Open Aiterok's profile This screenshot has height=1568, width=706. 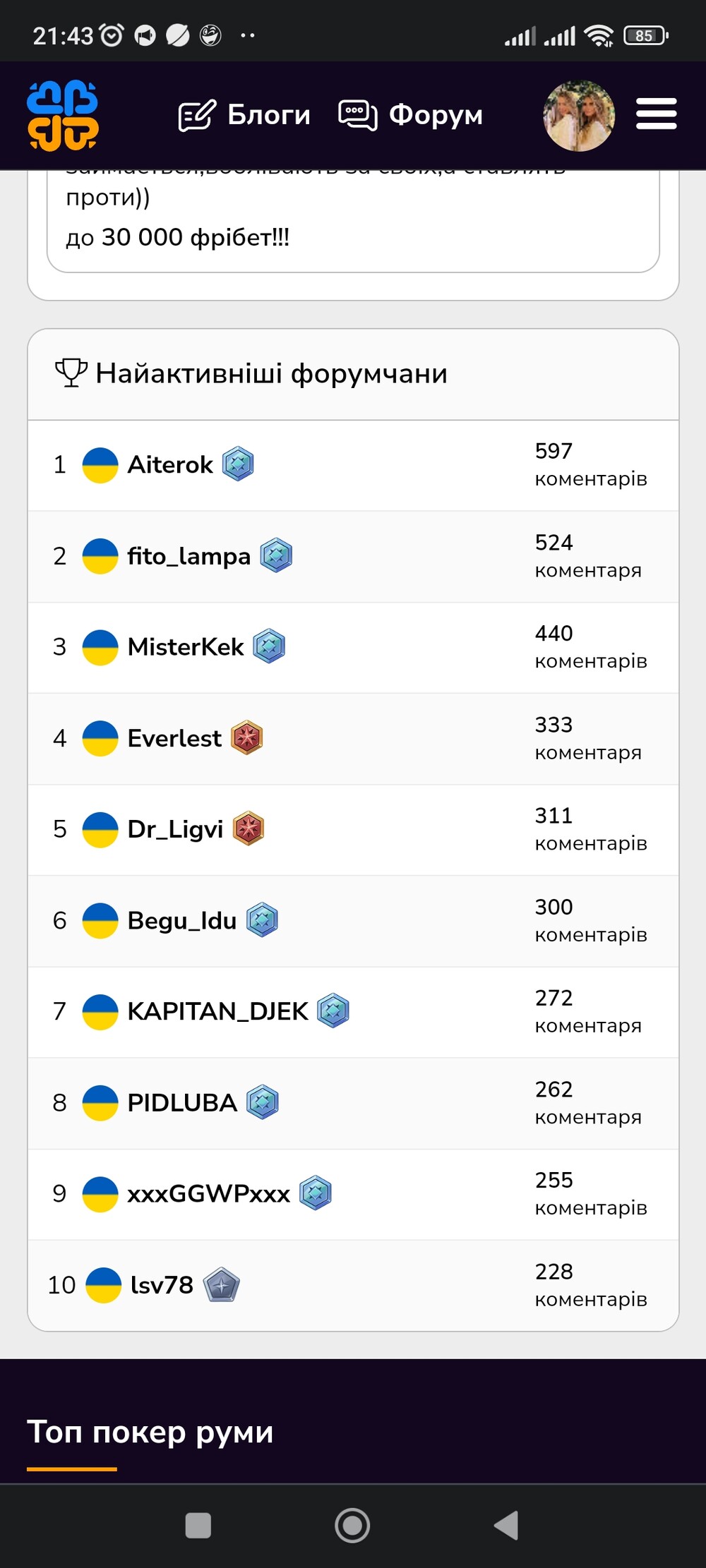pos(170,464)
